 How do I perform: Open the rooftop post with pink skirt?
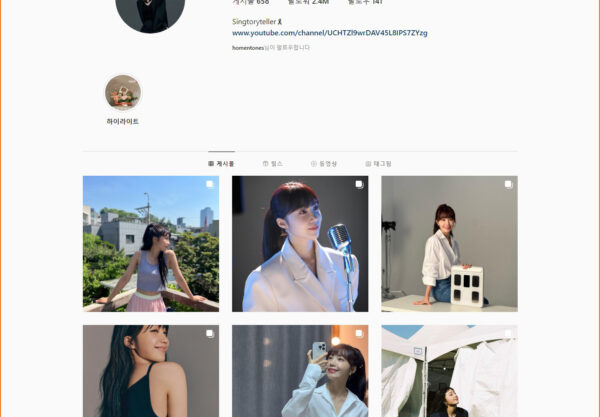pos(150,243)
